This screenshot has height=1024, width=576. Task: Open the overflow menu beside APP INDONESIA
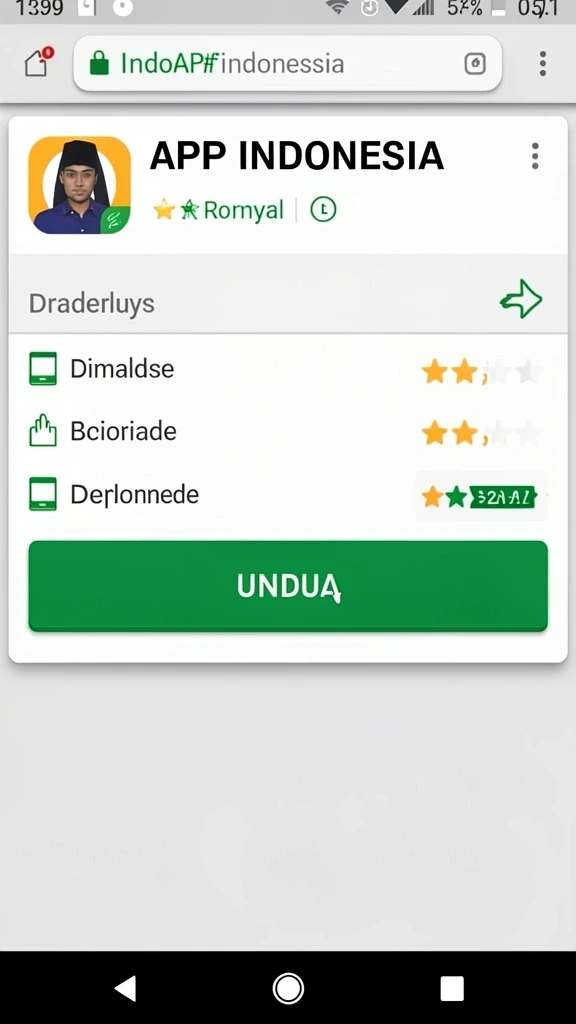pyautogui.click(x=535, y=156)
